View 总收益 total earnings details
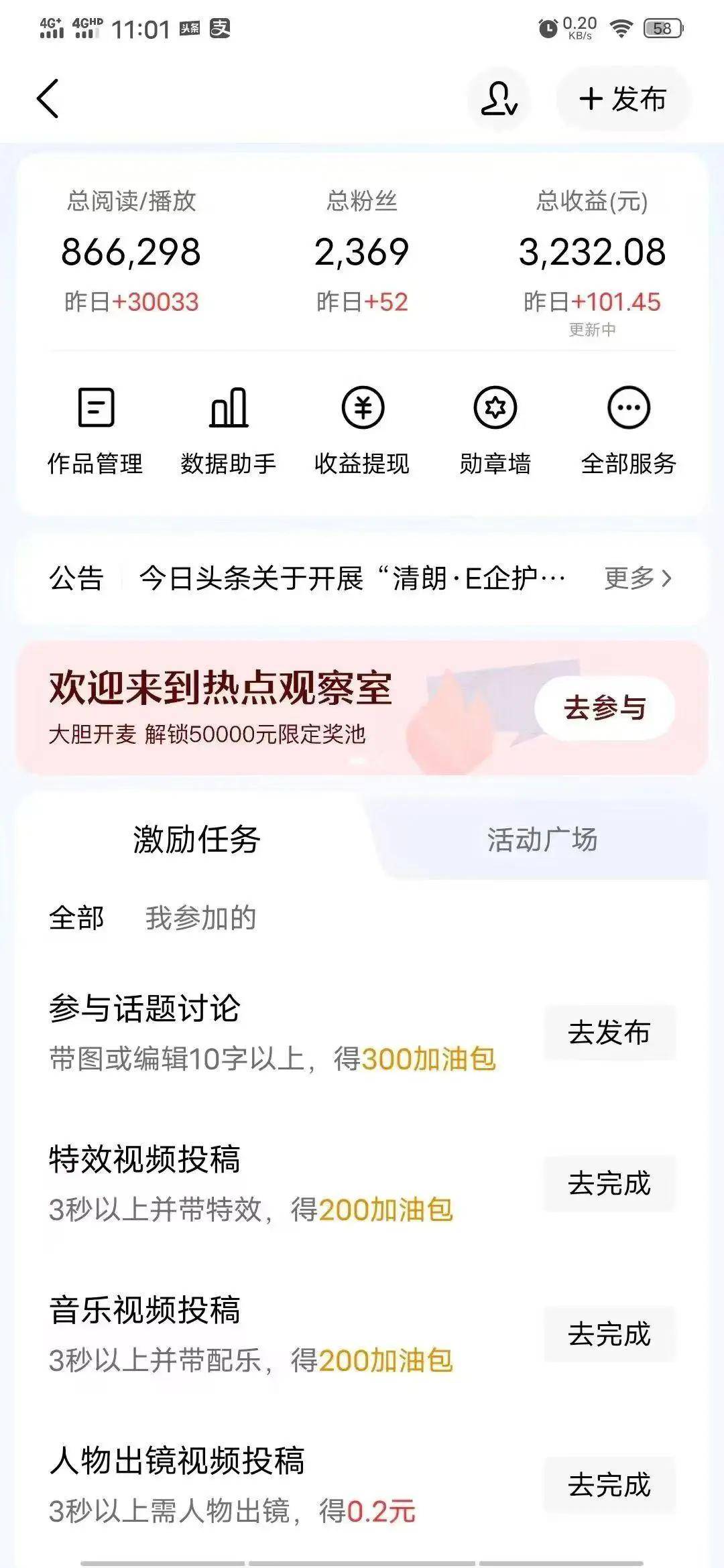Viewport: 724px width, 1568px height. pos(592,252)
